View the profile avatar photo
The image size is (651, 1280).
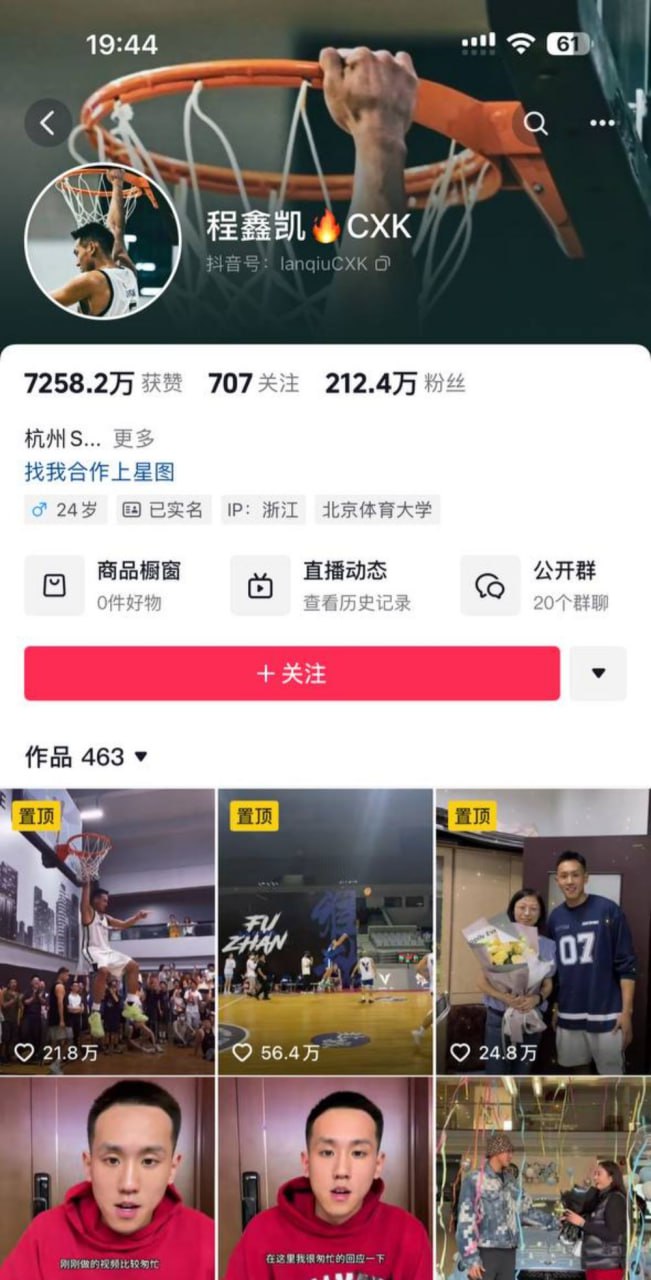[x=102, y=241]
